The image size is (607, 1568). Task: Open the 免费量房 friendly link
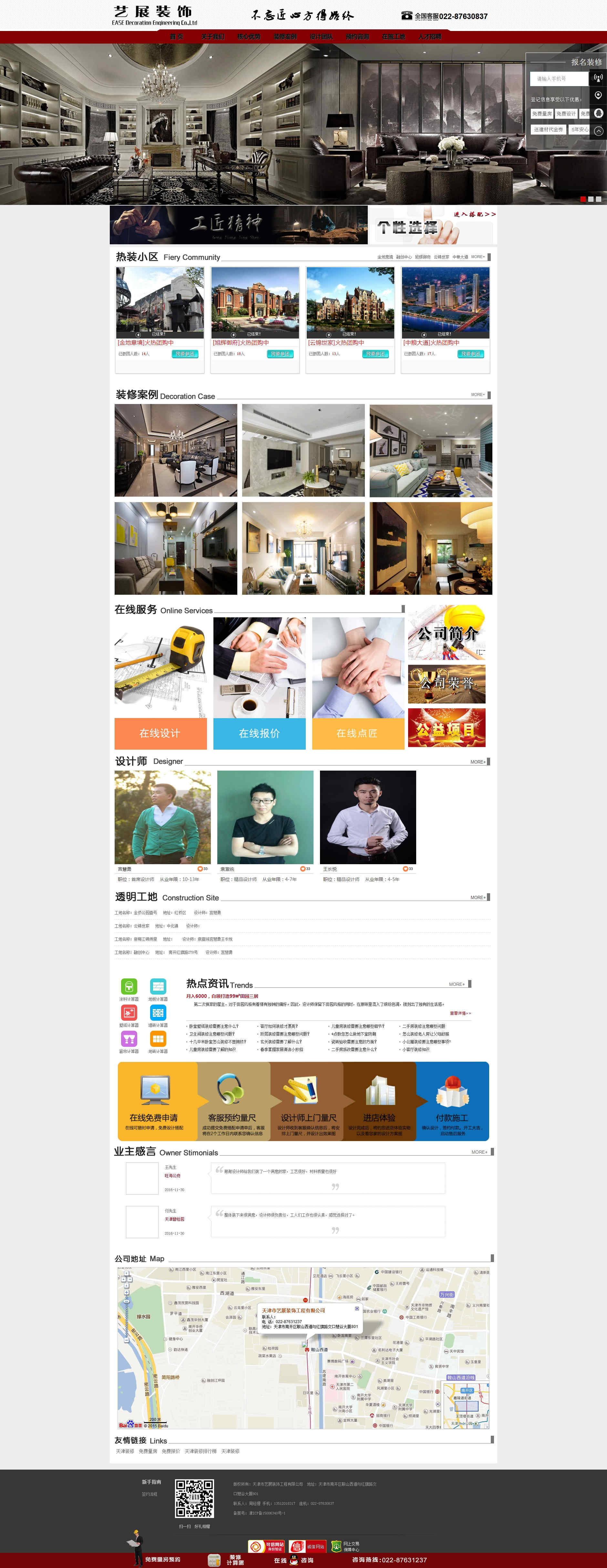point(148,1451)
